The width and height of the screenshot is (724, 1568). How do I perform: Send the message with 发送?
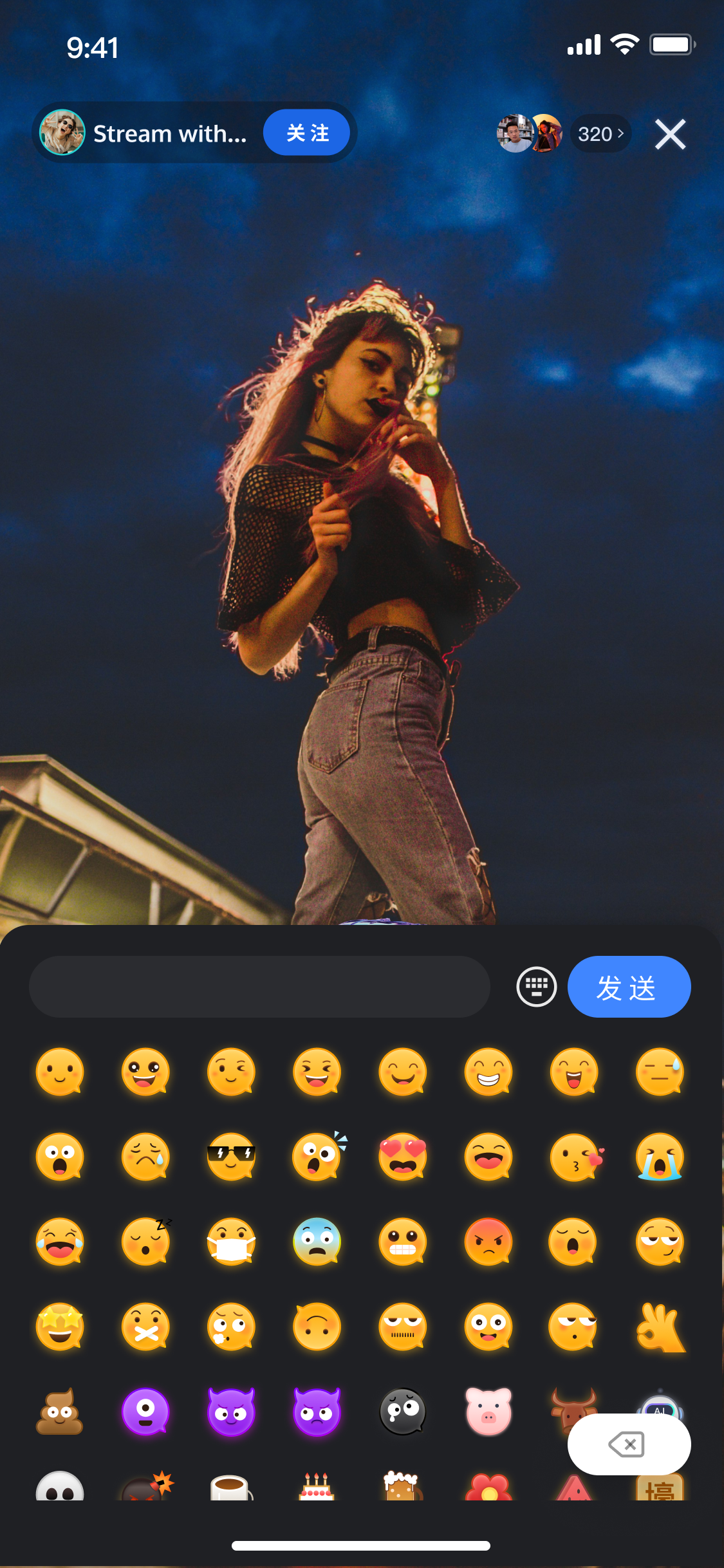[629, 987]
